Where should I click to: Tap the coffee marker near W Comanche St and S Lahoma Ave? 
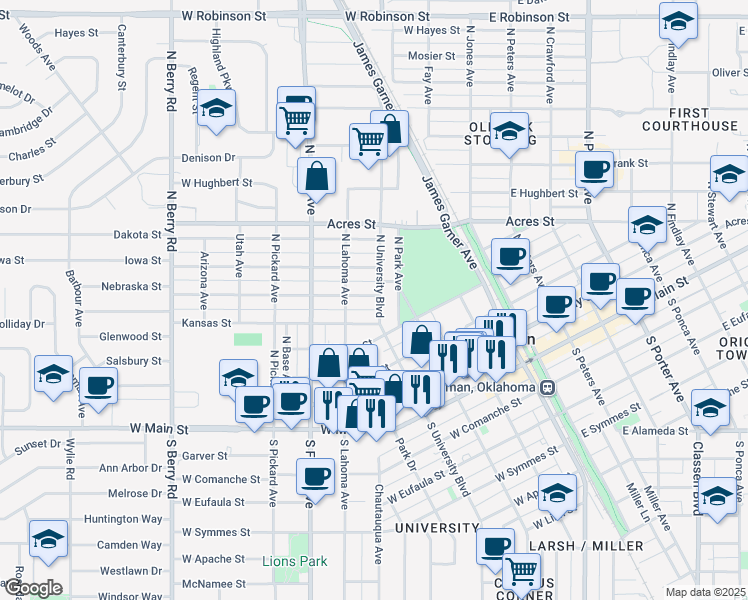click(x=315, y=477)
